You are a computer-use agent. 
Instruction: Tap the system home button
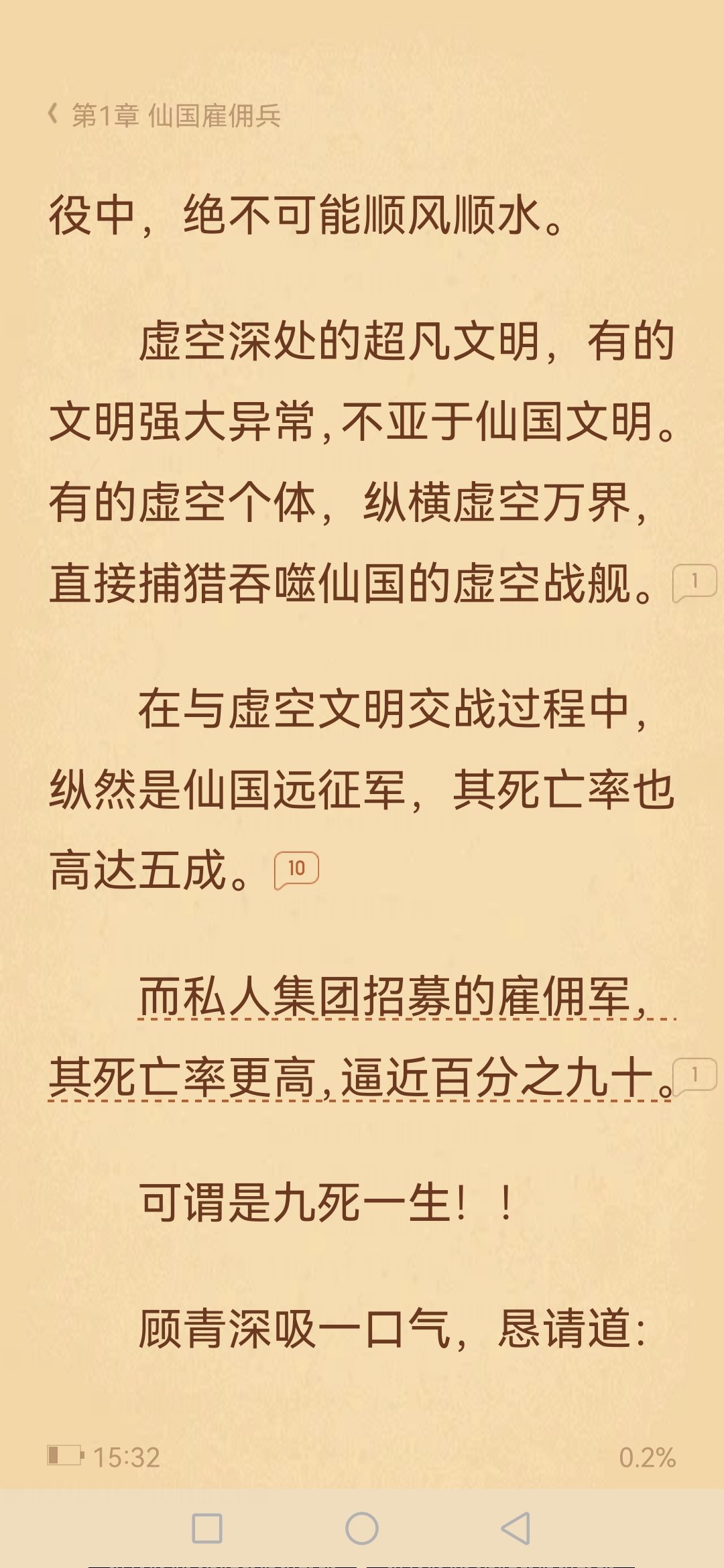tap(362, 1528)
